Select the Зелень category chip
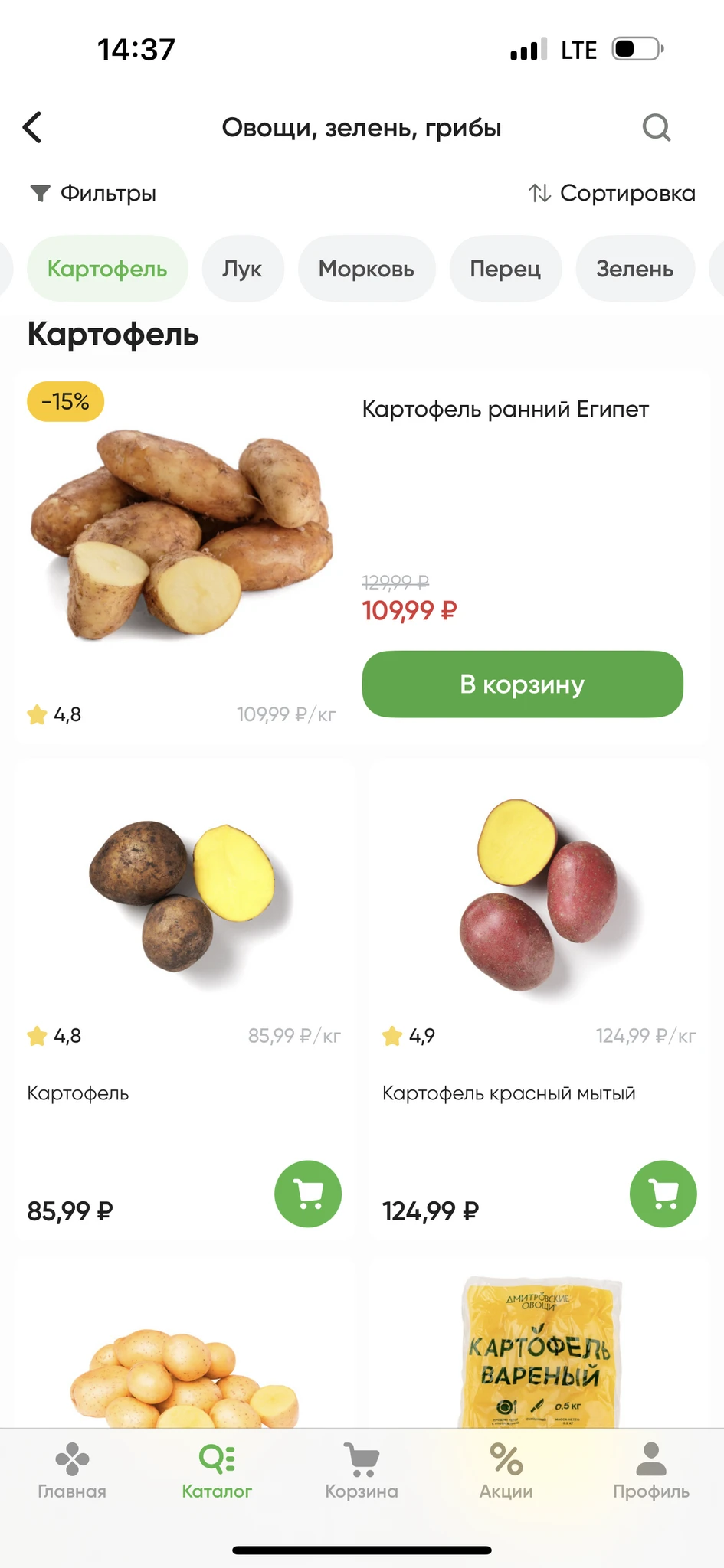 point(634,269)
